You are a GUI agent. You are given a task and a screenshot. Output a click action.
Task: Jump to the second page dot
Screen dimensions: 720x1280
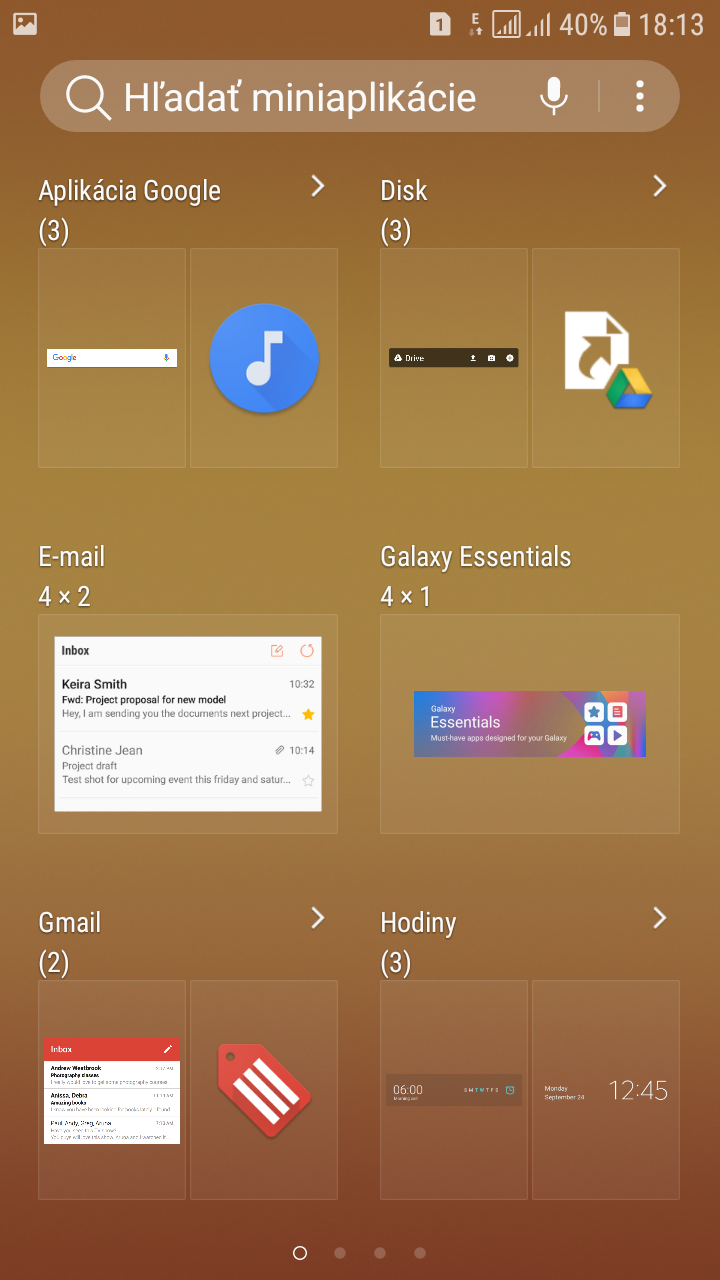340,1253
